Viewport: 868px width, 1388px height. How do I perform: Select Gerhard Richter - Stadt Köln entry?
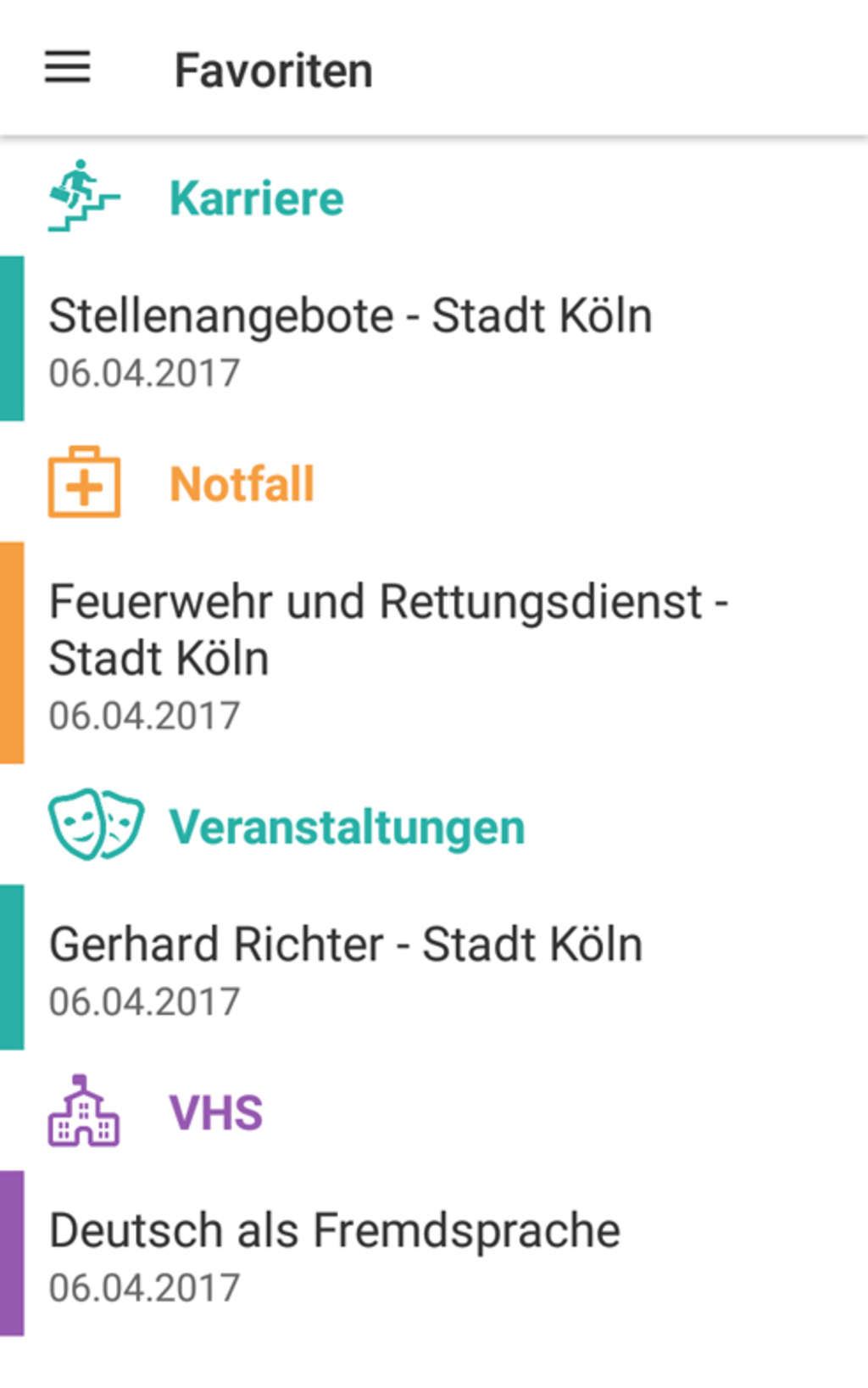coord(346,967)
